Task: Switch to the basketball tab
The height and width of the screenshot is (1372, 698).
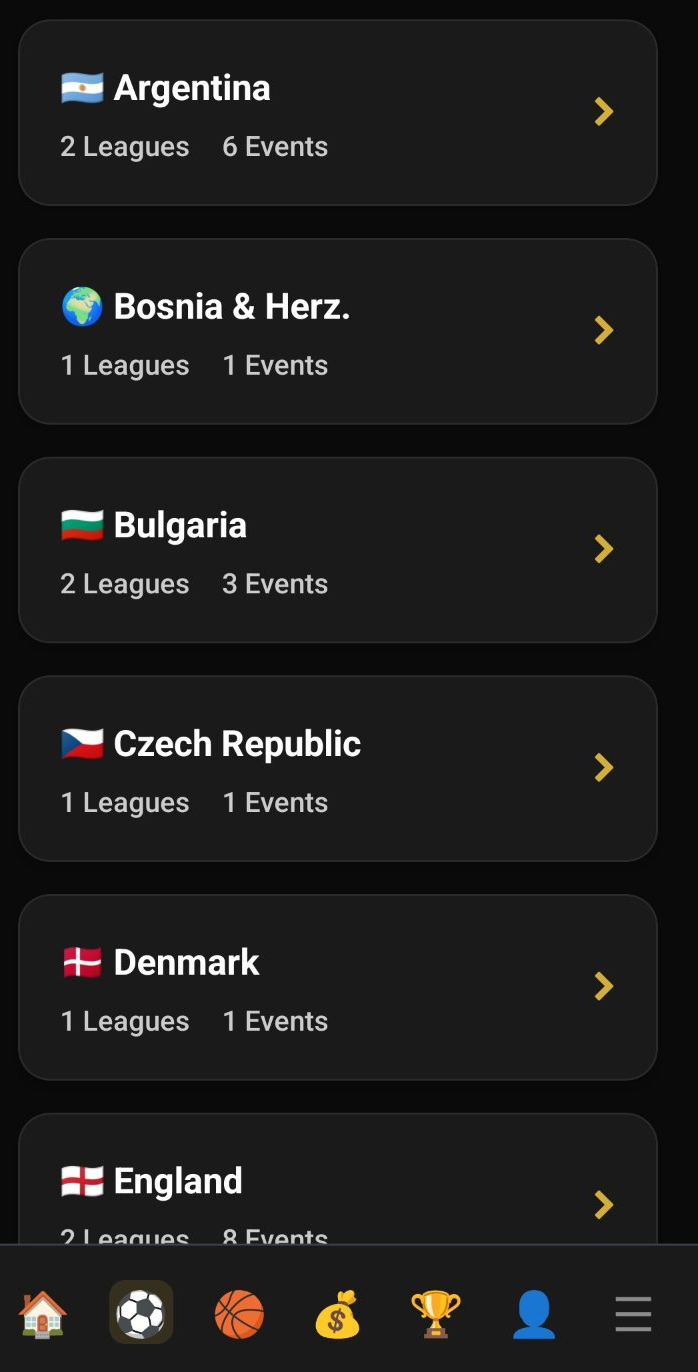Action: (239, 1313)
